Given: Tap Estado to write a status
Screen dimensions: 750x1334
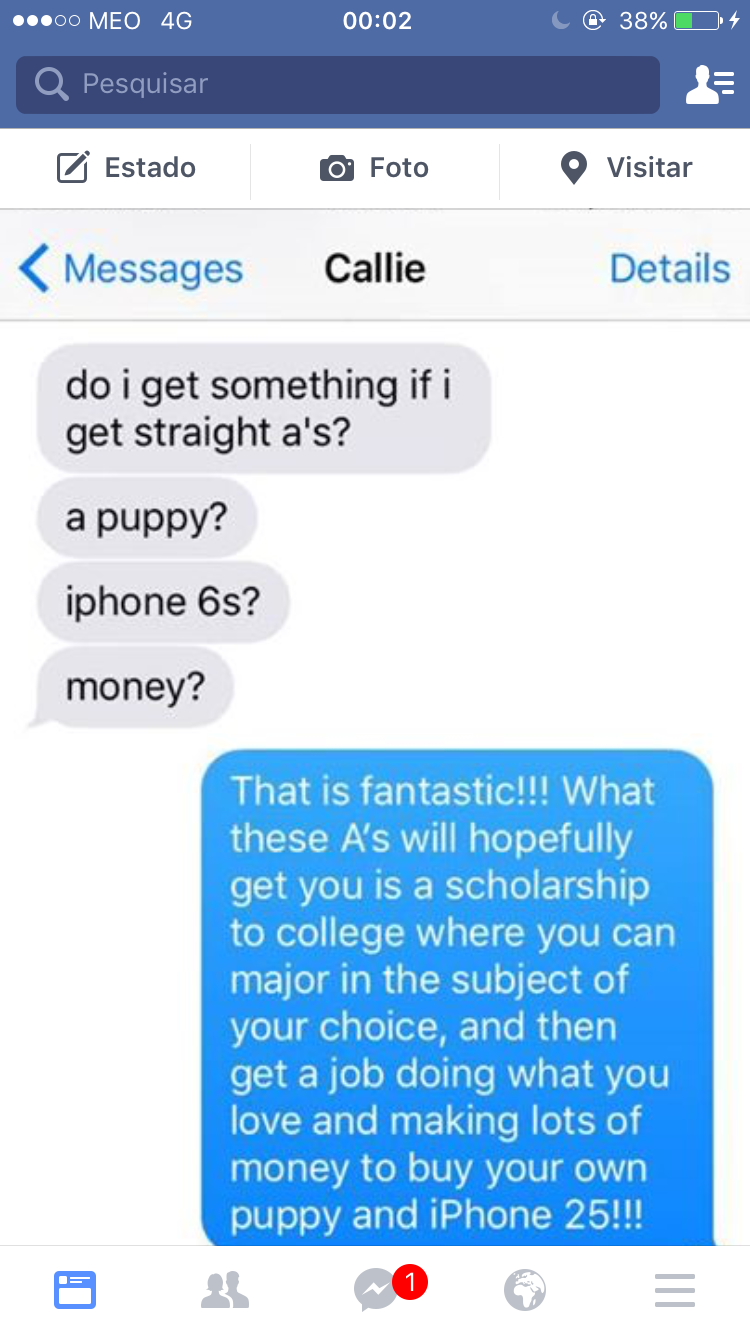Looking at the screenshot, I should click(126, 168).
